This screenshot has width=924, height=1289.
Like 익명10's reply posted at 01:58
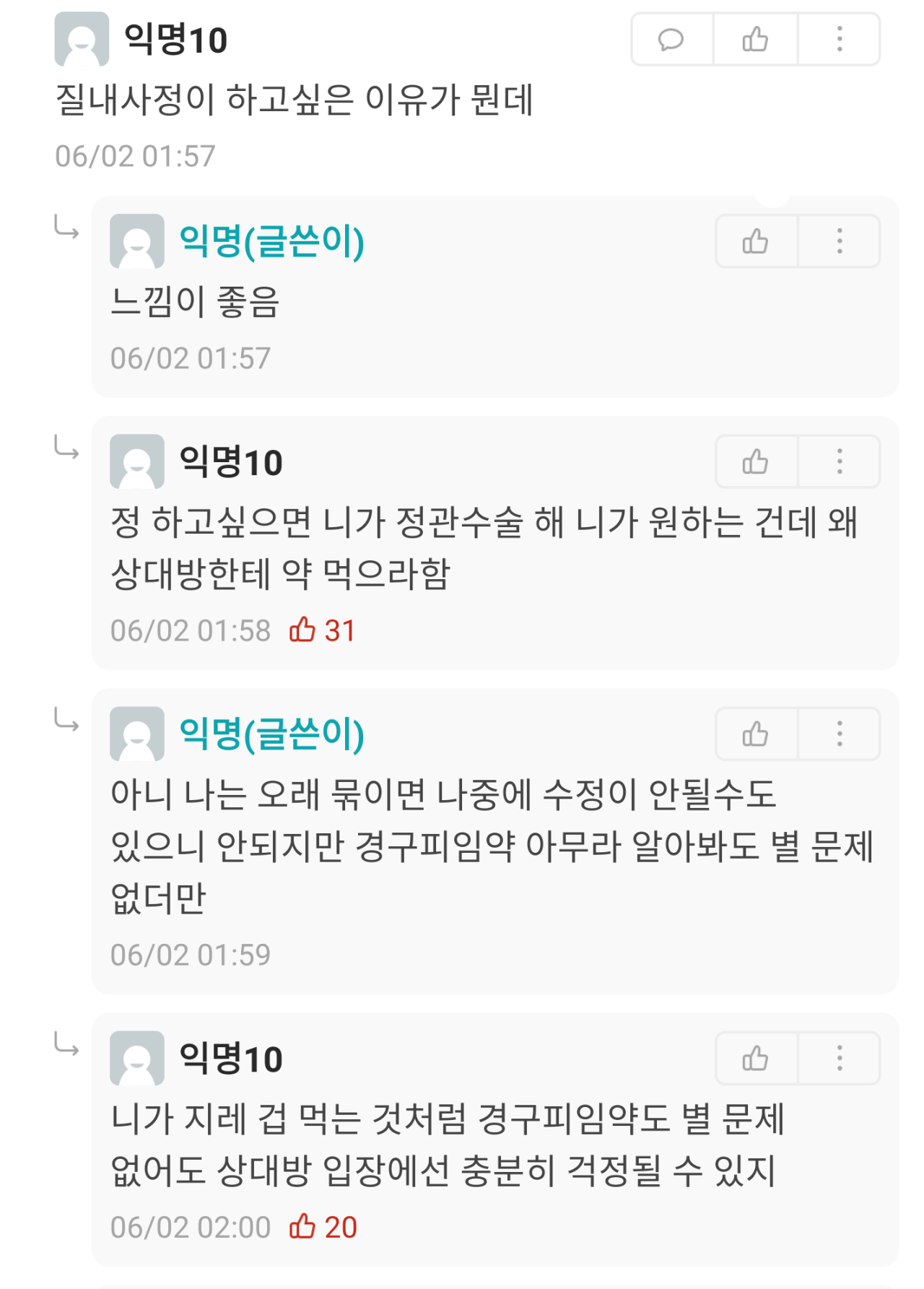(755, 461)
